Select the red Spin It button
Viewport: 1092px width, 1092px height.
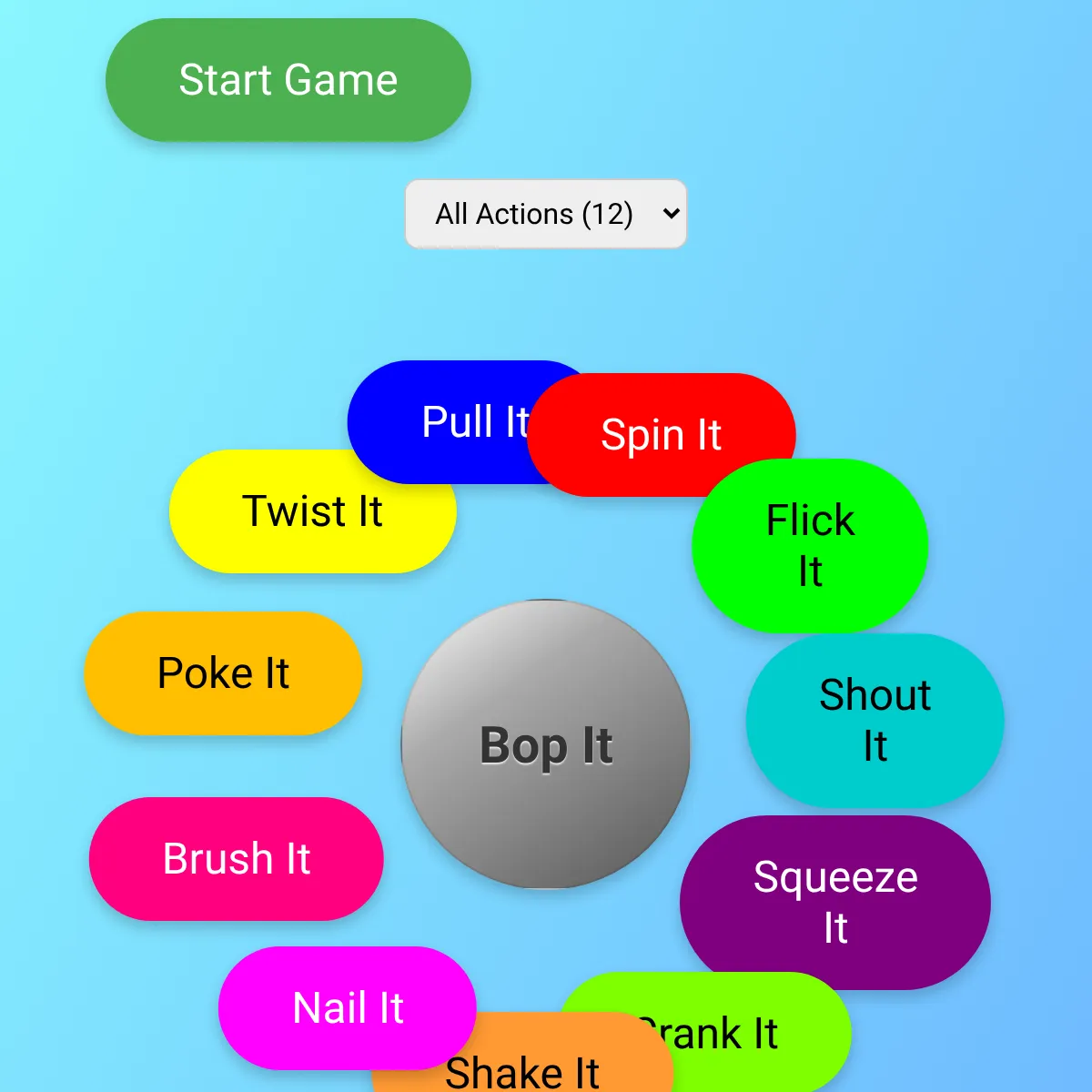click(662, 435)
